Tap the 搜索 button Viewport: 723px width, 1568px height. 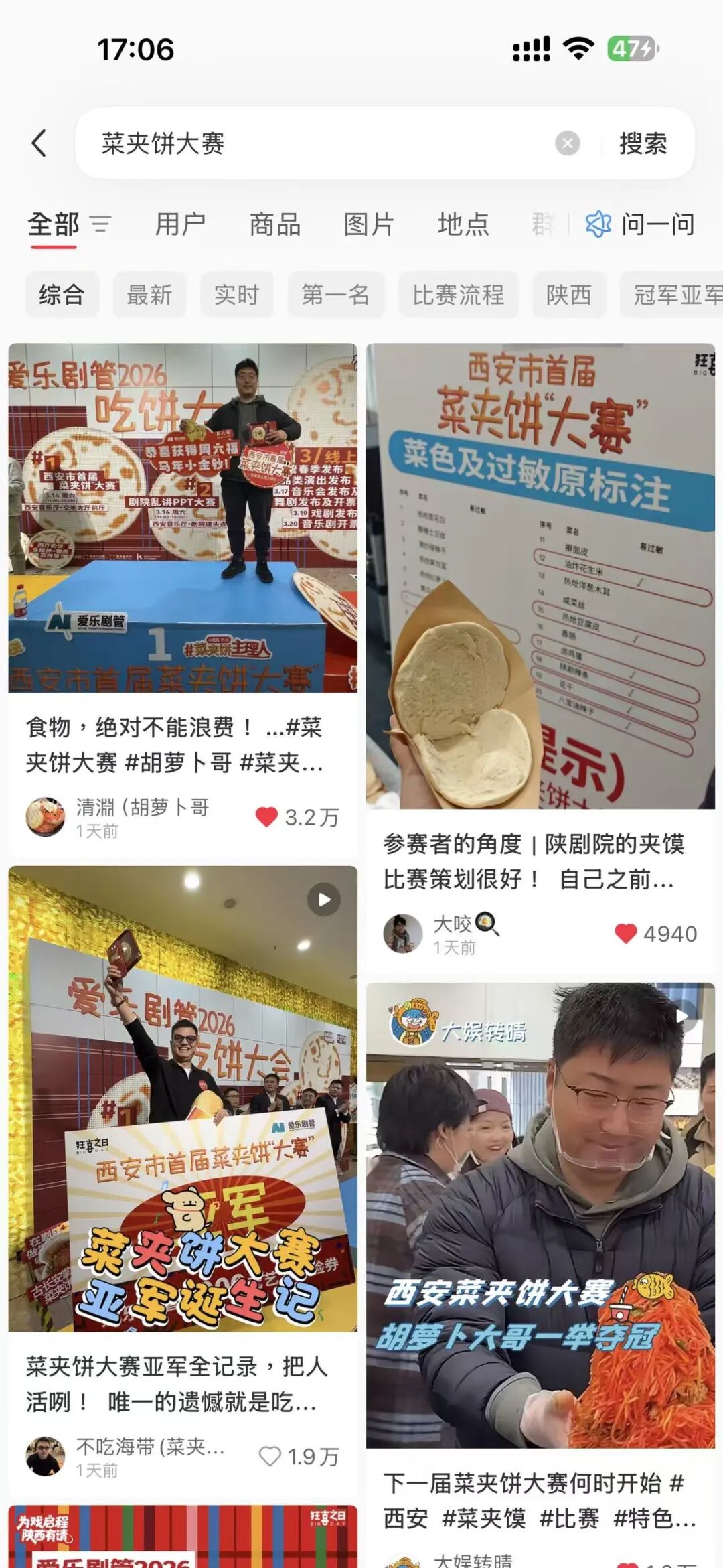tap(643, 143)
